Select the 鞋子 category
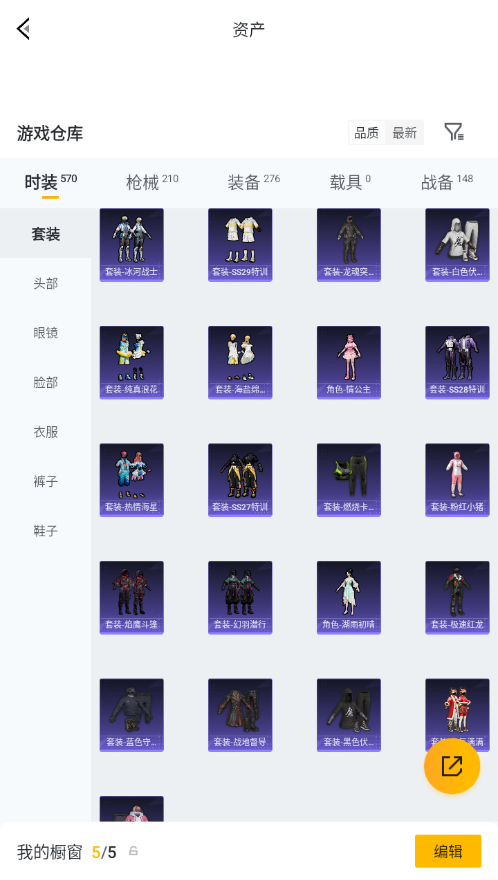This screenshot has width=498, height=880. click(45, 530)
